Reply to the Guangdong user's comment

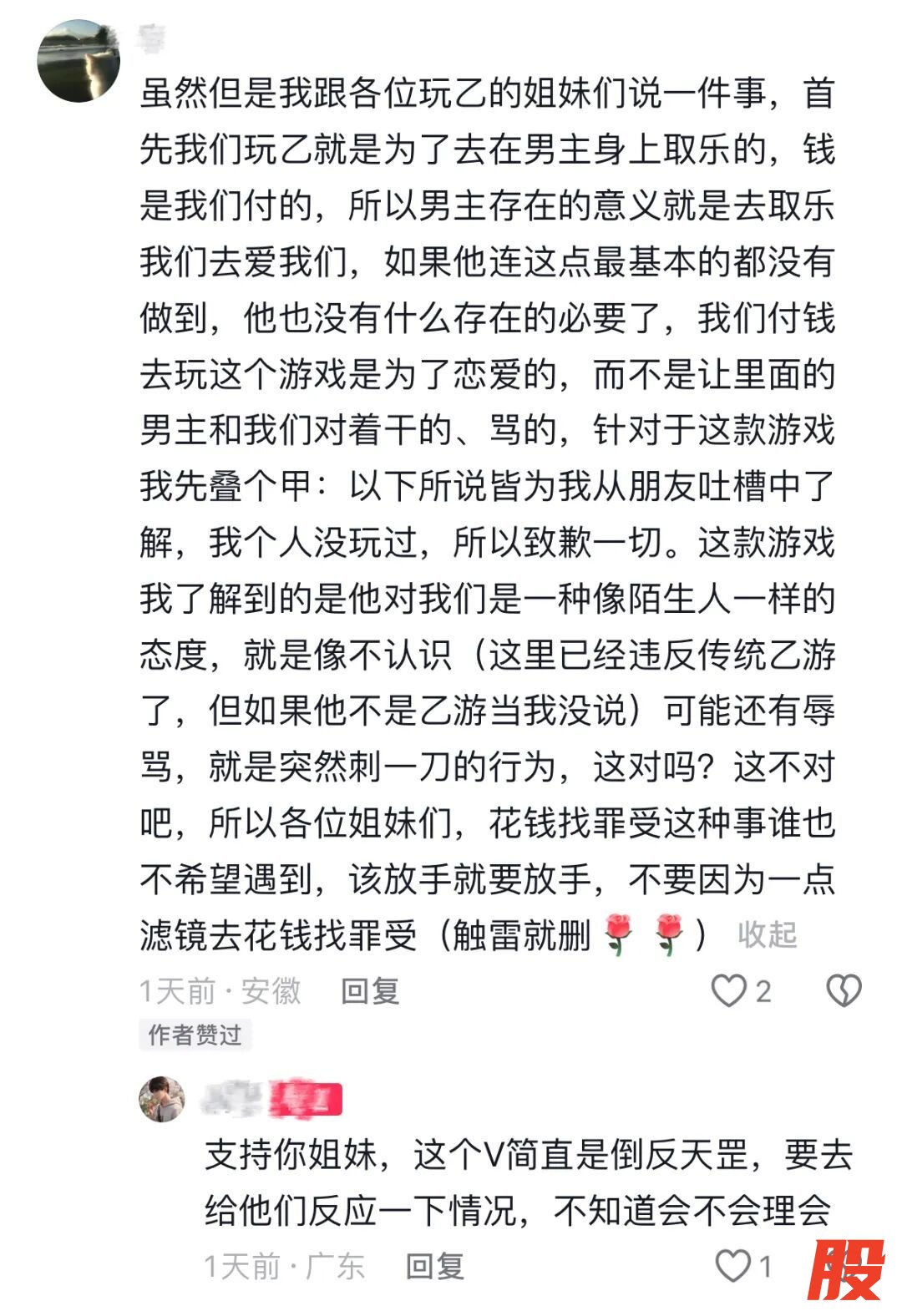click(x=434, y=1267)
